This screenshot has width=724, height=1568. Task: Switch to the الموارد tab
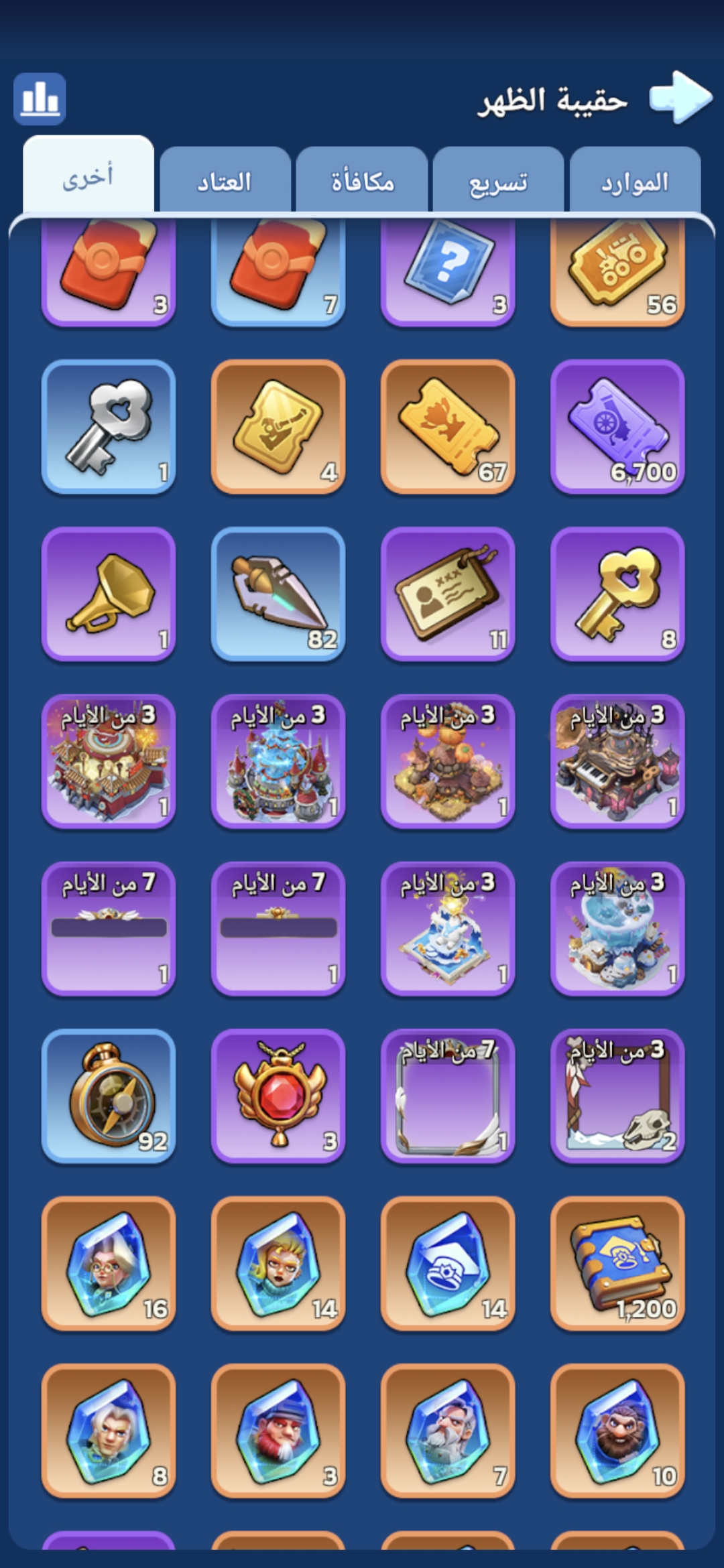(x=634, y=182)
